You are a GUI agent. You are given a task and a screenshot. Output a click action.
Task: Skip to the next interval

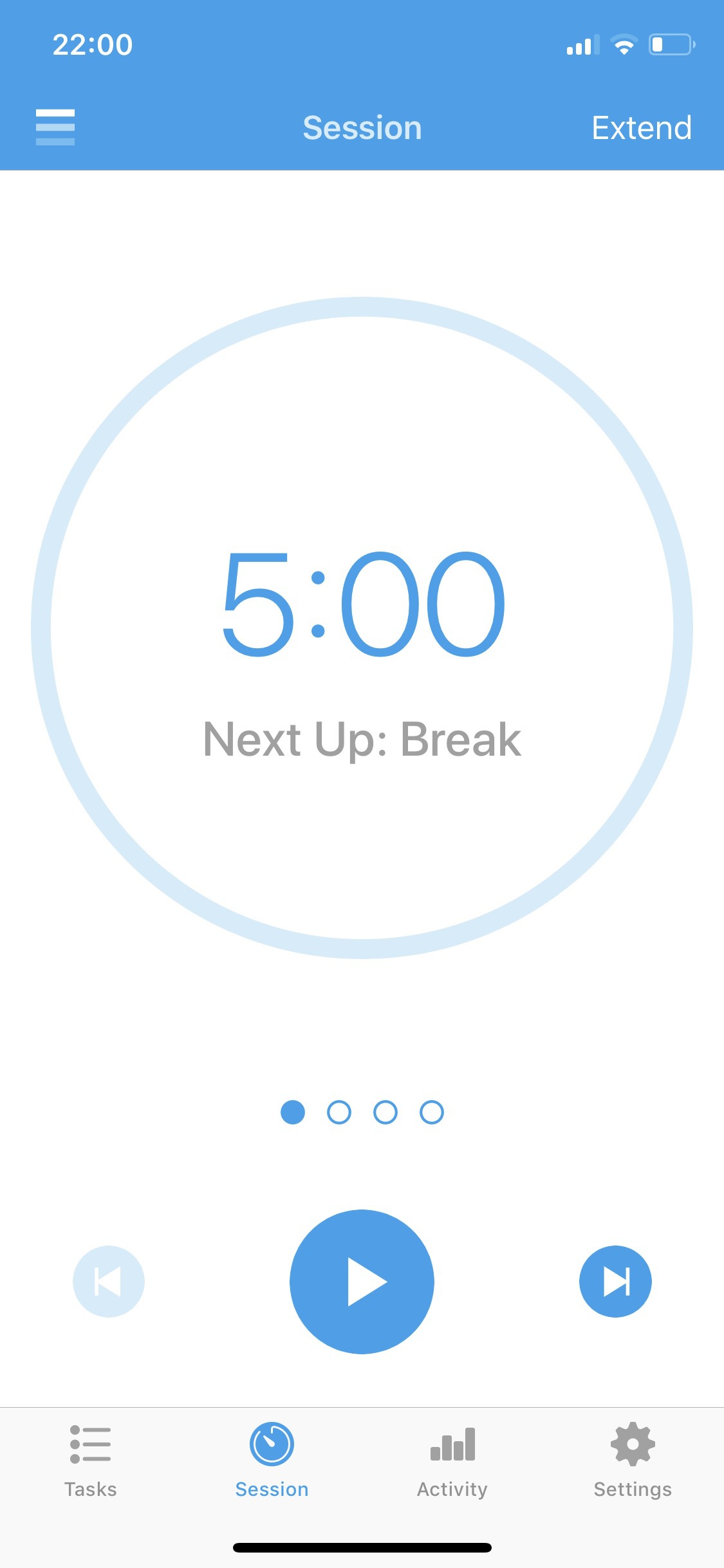coord(615,1282)
